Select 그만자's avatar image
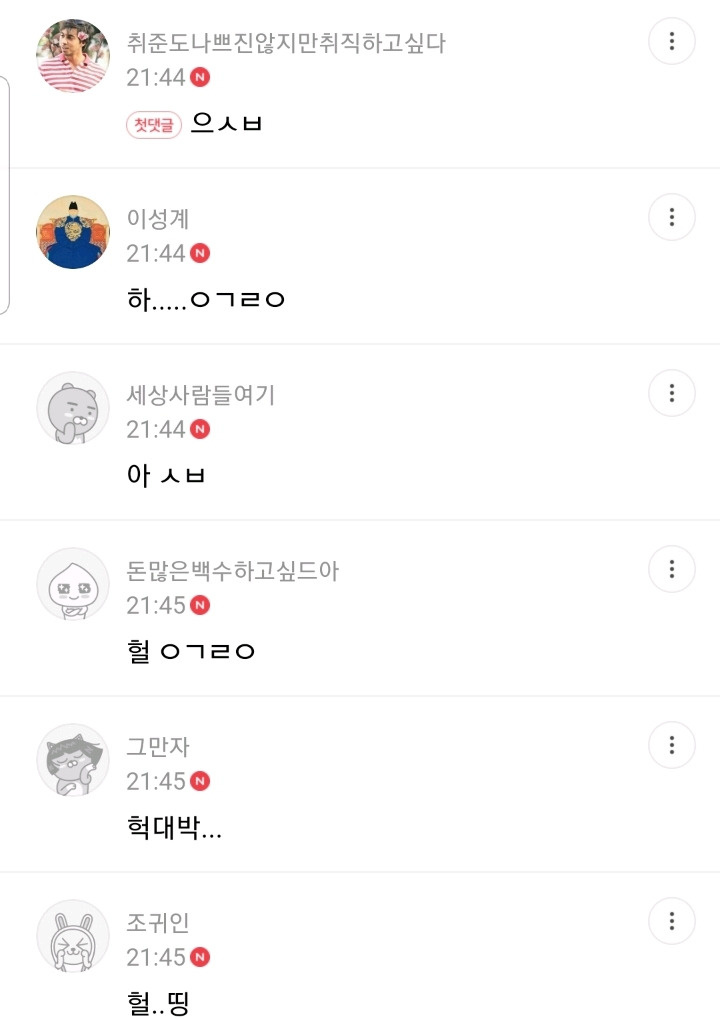The width and height of the screenshot is (720, 1020). pos(73,760)
